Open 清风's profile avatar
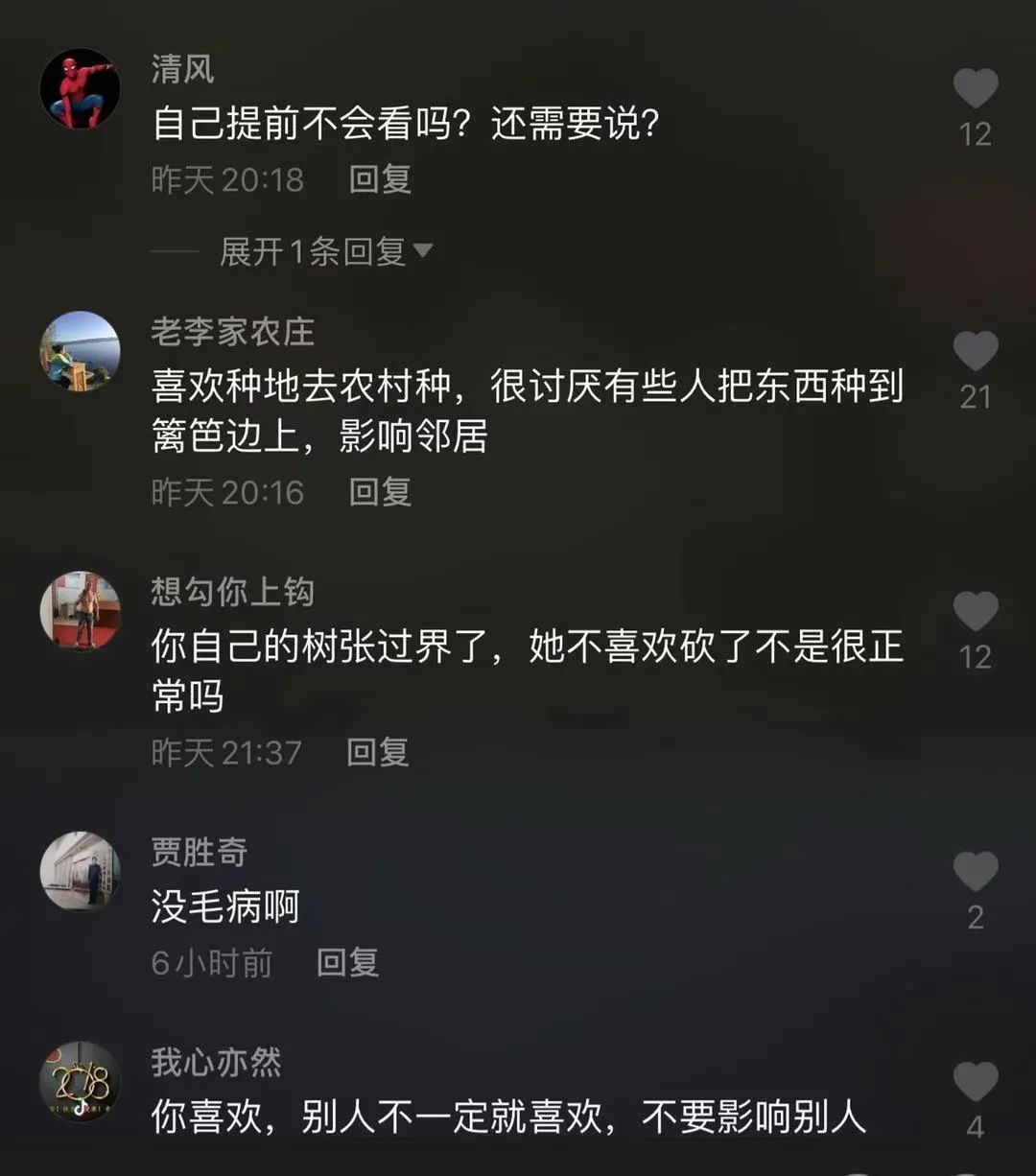Image resolution: width=1036 pixels, height=1176 pixels. click(x=80, y=88)
